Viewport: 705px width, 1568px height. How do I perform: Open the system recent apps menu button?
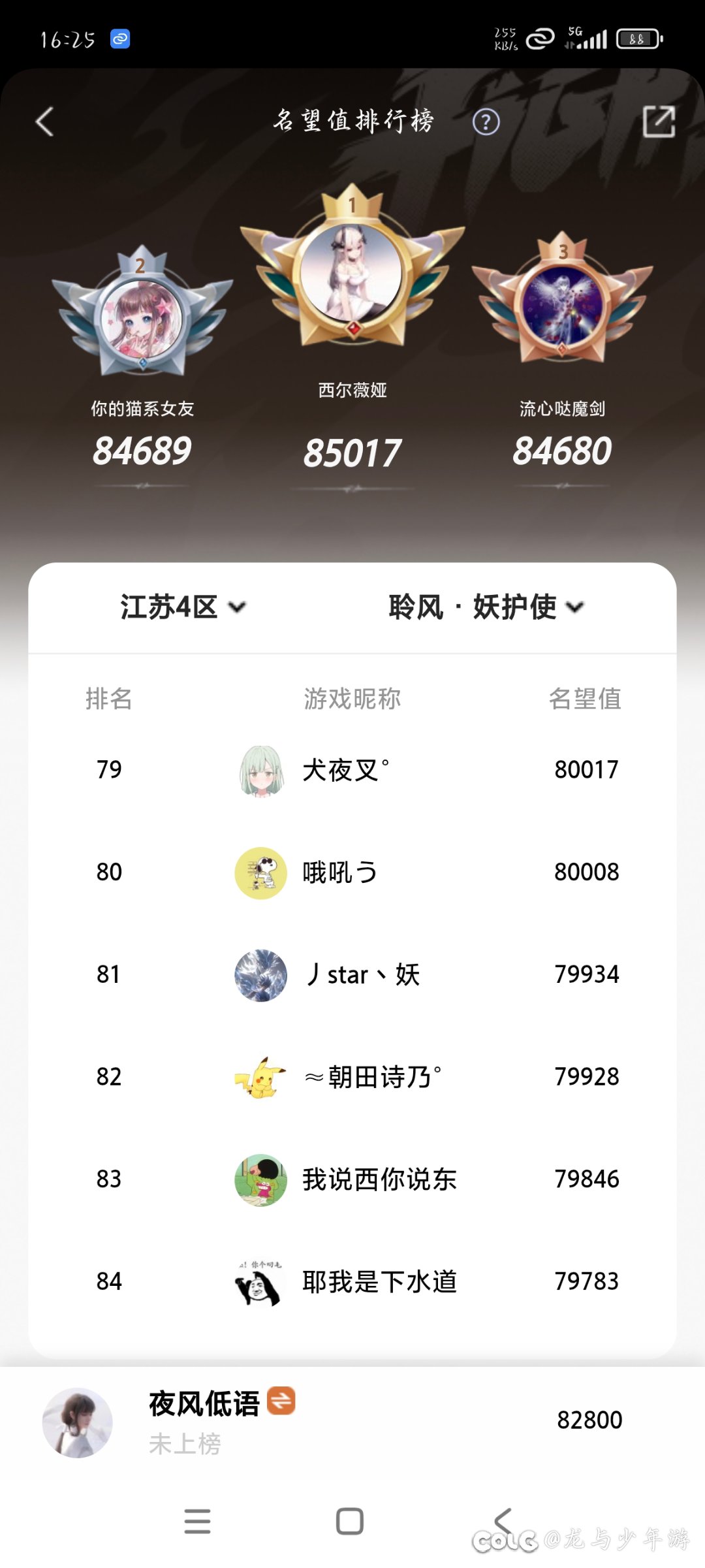[197, 1521]
